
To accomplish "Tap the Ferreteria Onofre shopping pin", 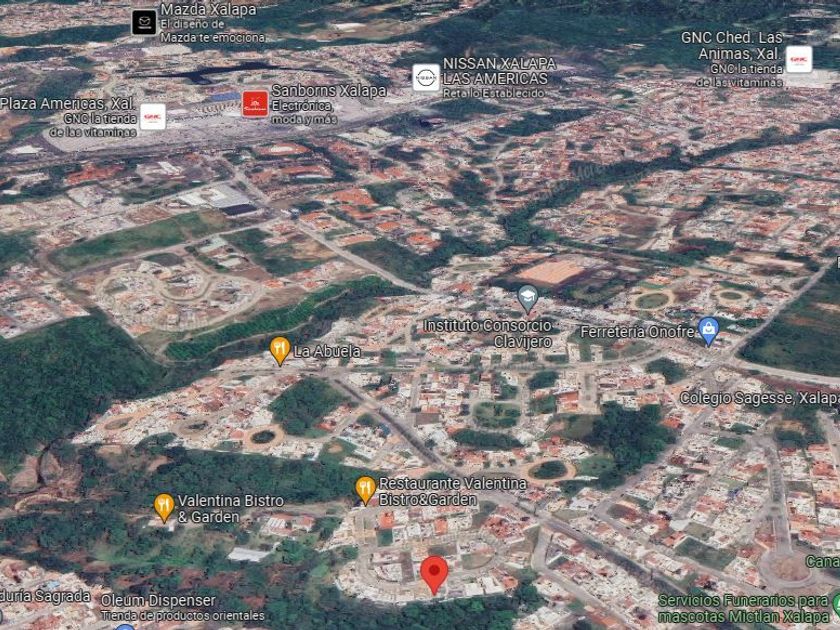I will click(709, 331).
